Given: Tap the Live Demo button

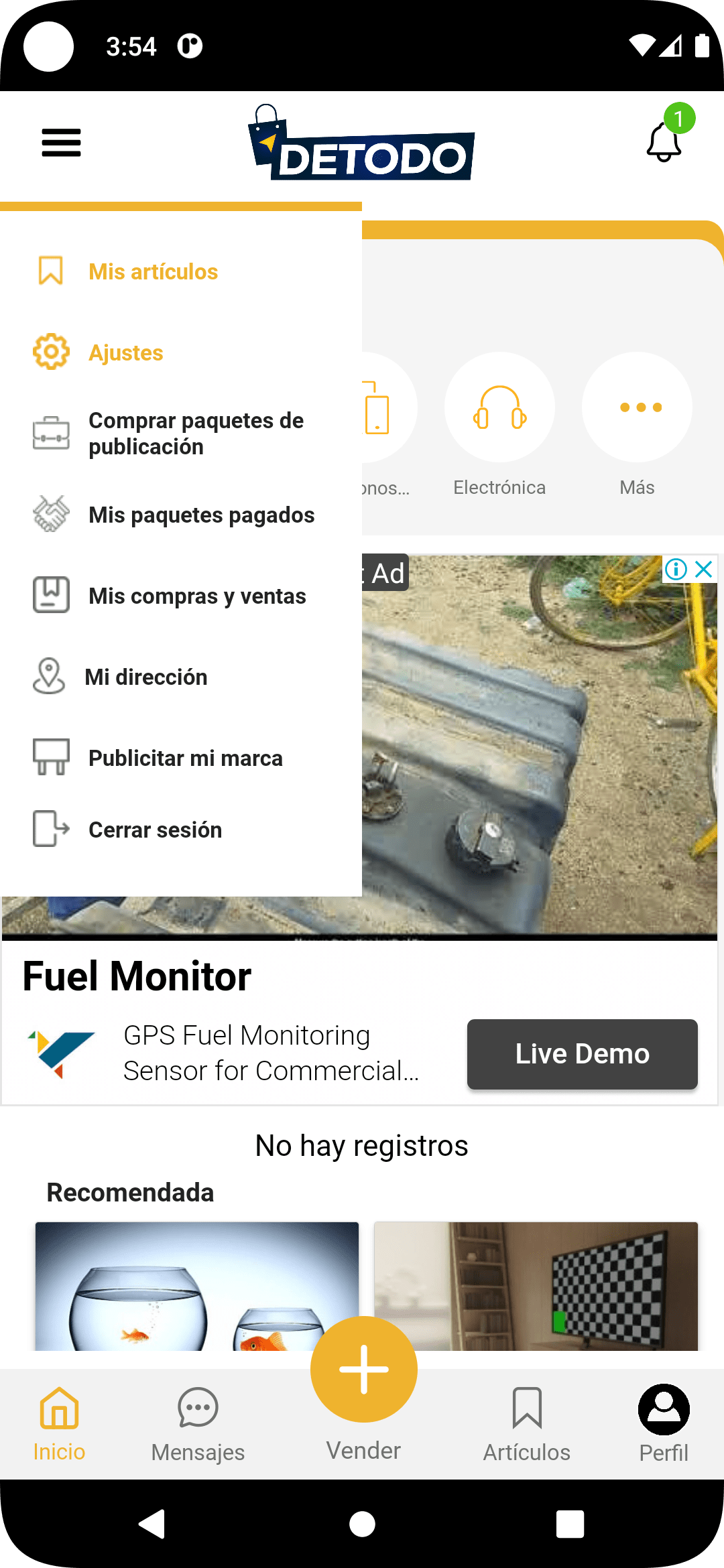Looking at the screenshot, I should point(582,1054).
